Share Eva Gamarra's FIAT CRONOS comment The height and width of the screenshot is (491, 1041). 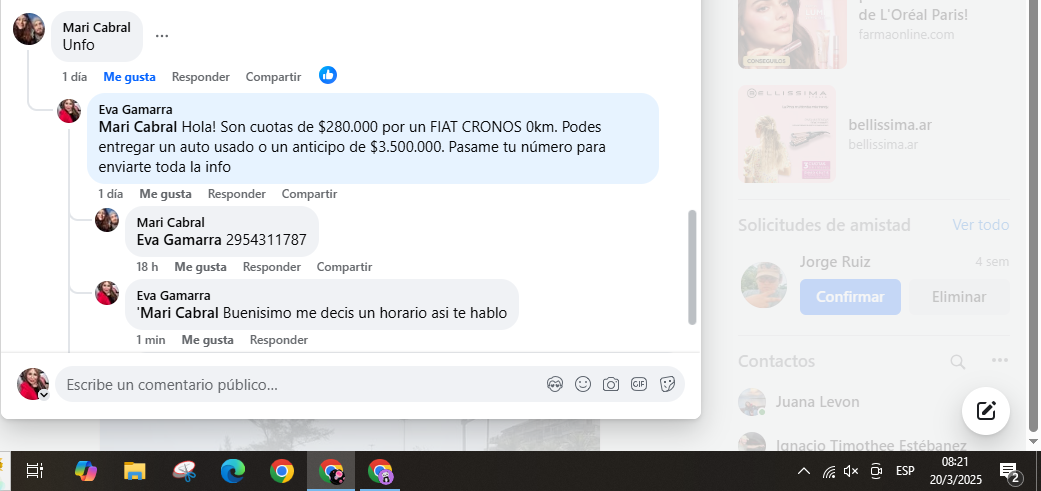(x=309, y=194)
